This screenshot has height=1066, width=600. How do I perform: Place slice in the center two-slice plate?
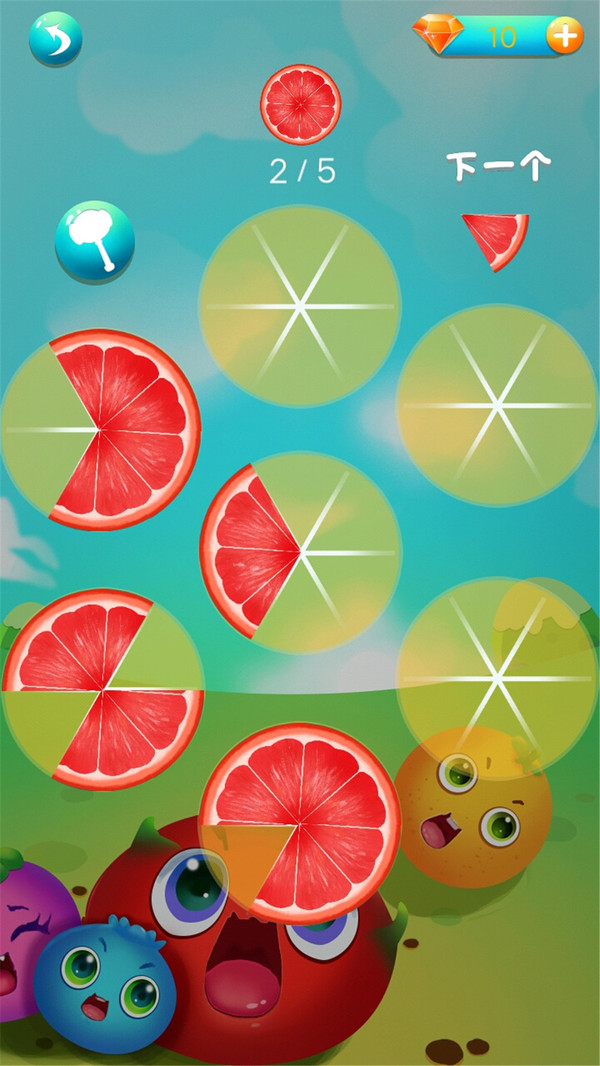[x=300, y=552]
